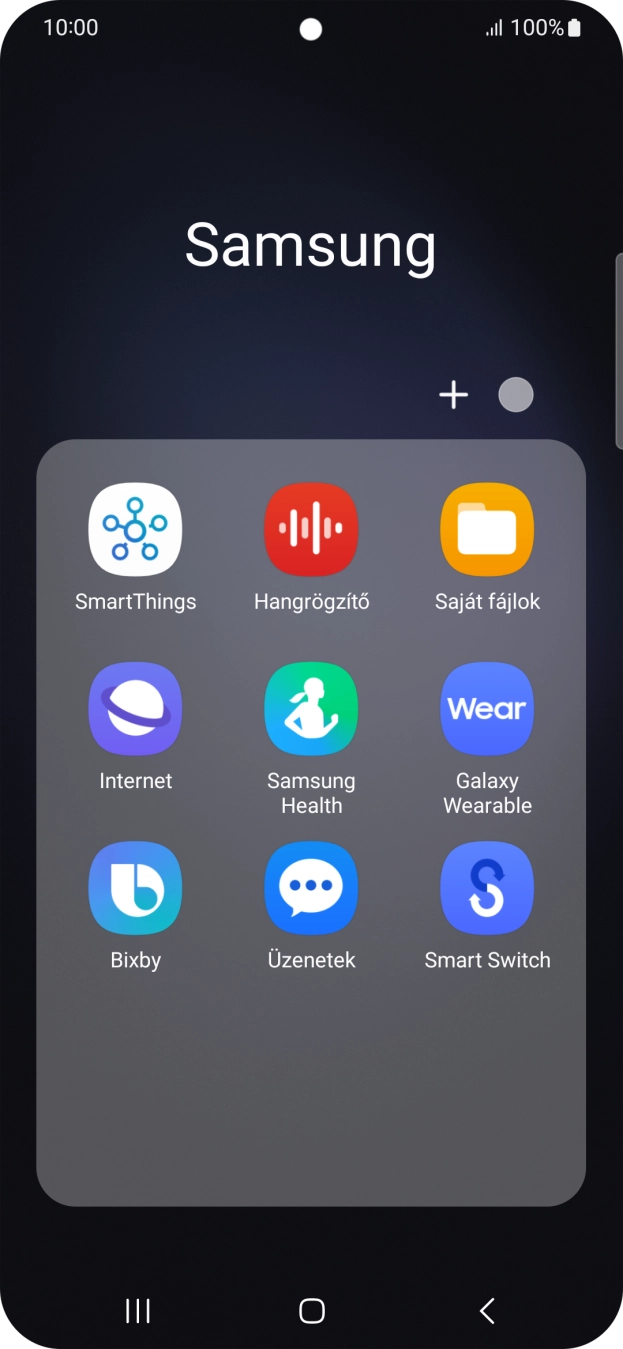Show recent apps

(138, 1311)
